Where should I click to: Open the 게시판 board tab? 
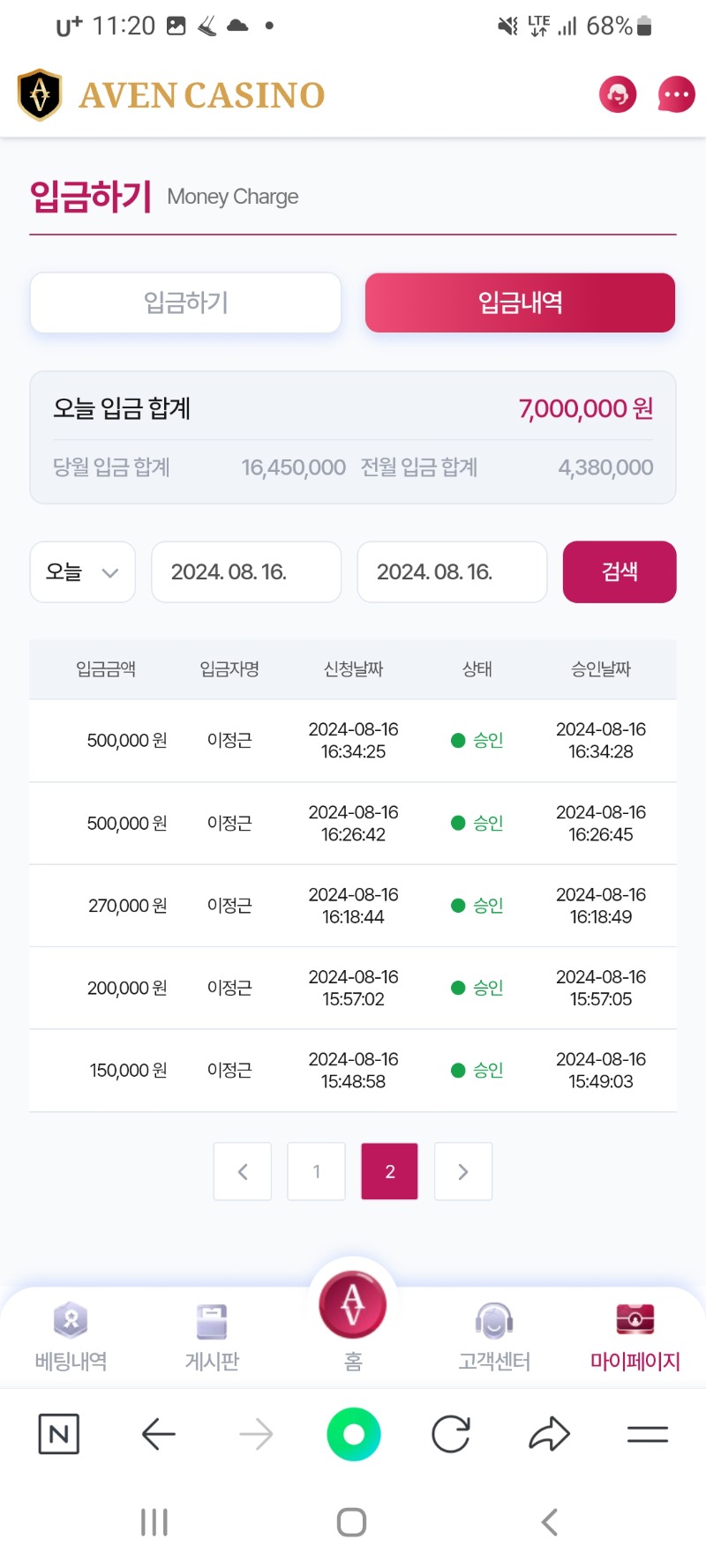tap(212, 1337)
